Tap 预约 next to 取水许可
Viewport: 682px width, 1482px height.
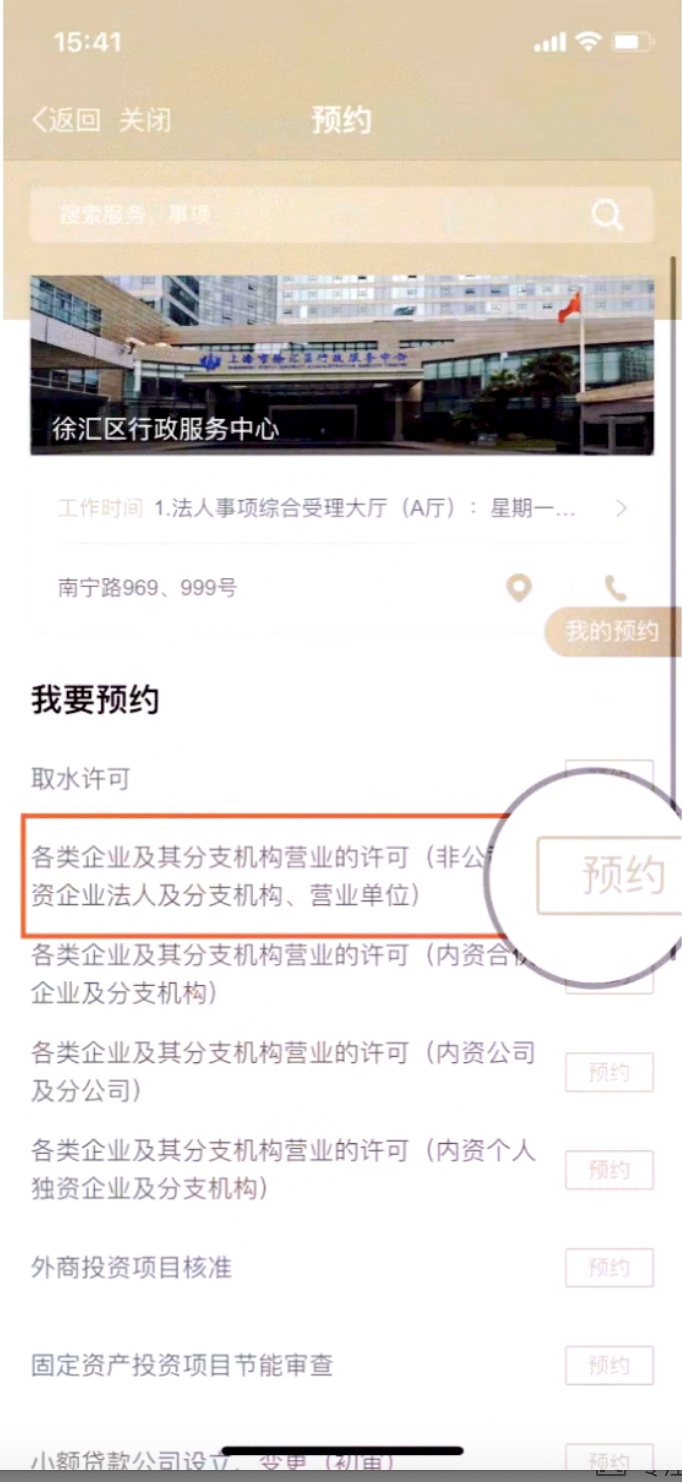click(608, 777)
